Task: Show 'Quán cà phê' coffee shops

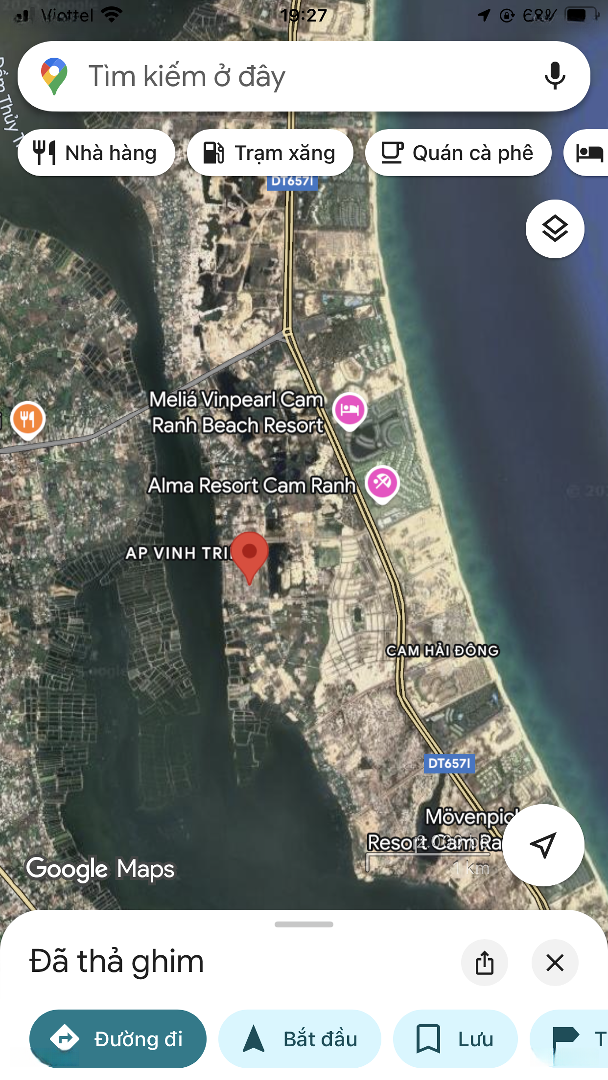Action: click(x=458, y=153)
